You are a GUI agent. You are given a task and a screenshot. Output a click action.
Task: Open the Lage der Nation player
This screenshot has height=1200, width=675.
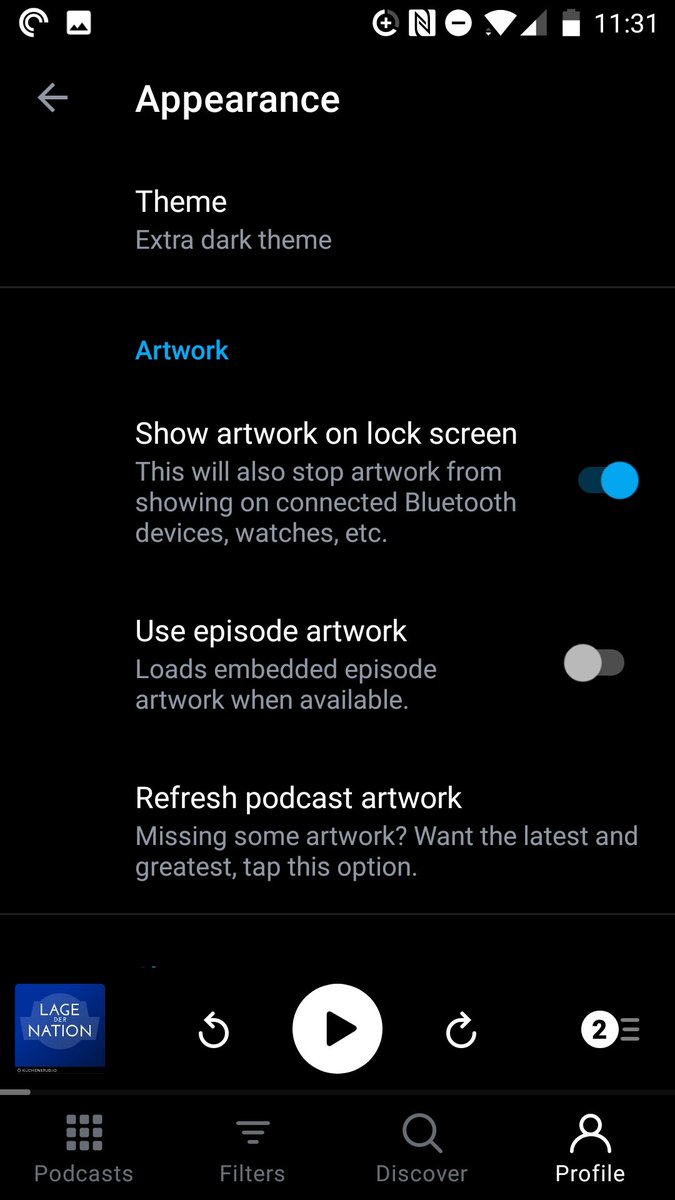(x=60, y=1028)
